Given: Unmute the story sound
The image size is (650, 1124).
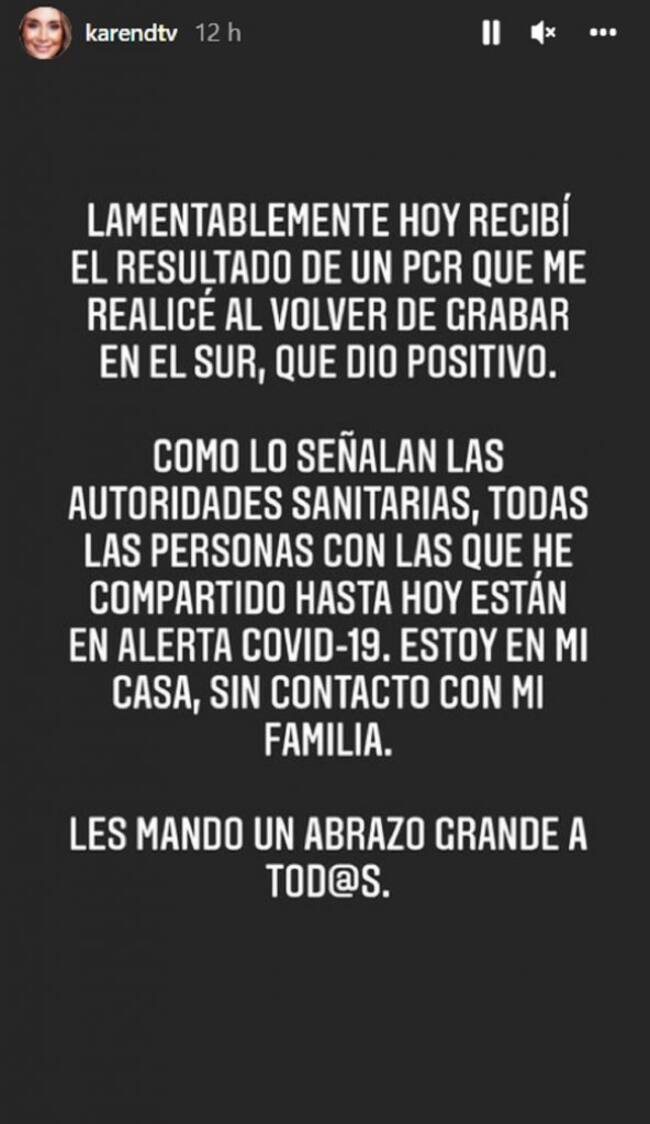Looking at the screenshot, I should click(543, 34).
